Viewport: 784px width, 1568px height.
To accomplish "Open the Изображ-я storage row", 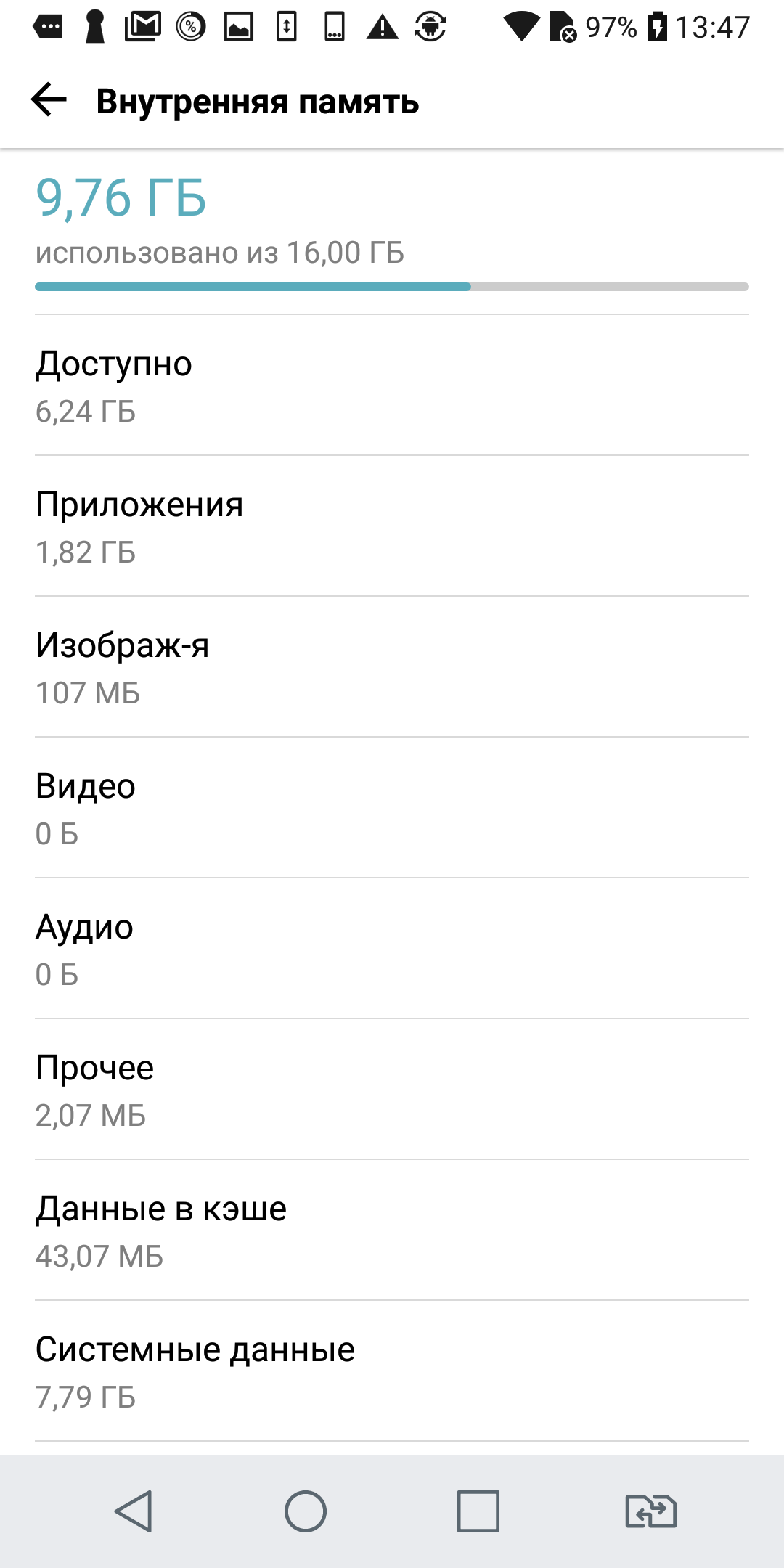I will tap(392, 668).
